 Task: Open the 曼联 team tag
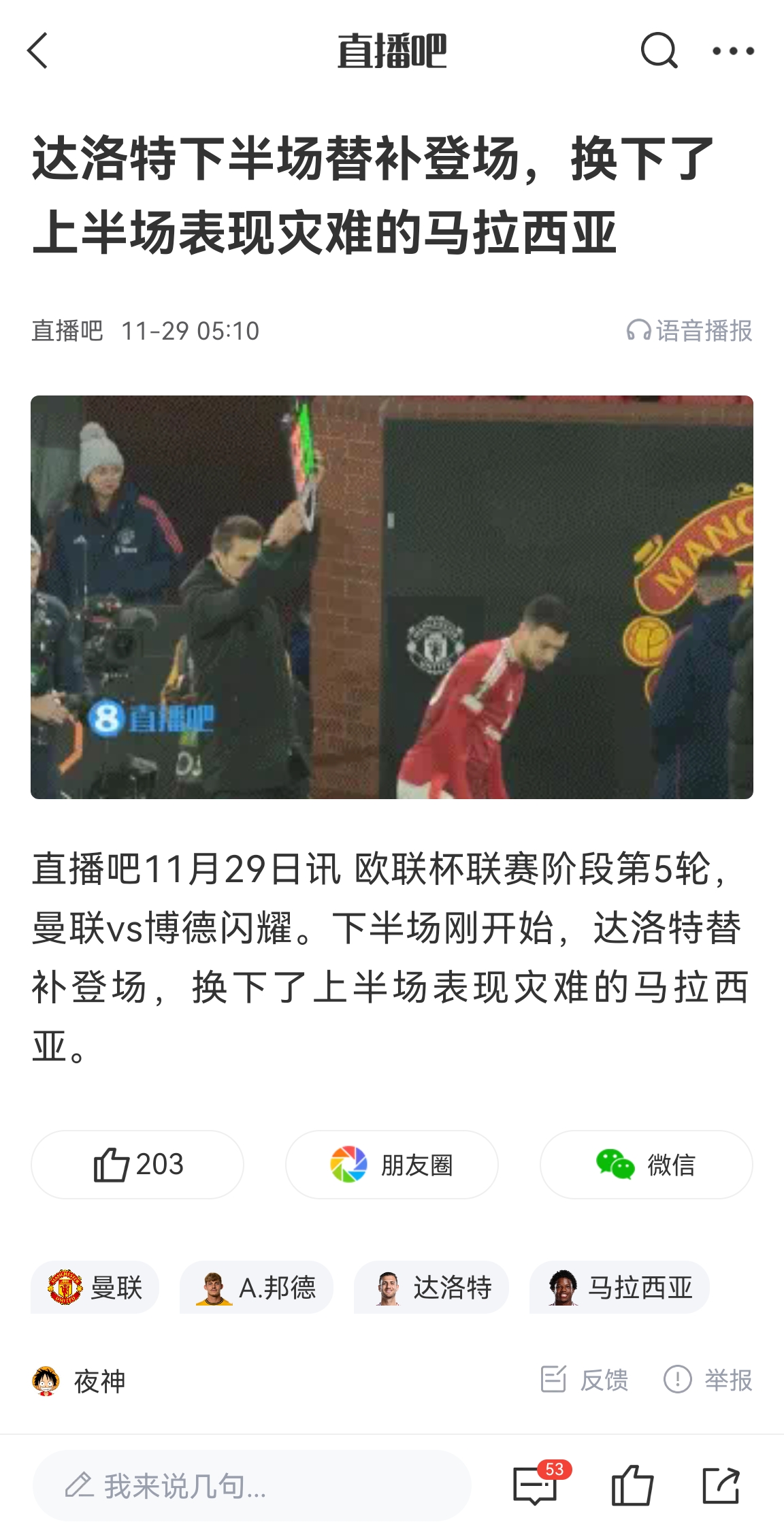point(95,1287)
